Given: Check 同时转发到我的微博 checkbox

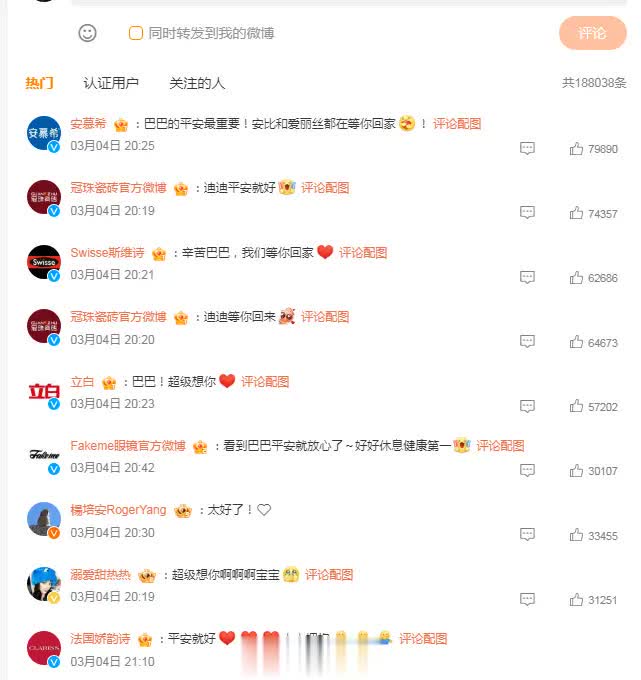Looking at the screenshot, I should pos(136,33).
